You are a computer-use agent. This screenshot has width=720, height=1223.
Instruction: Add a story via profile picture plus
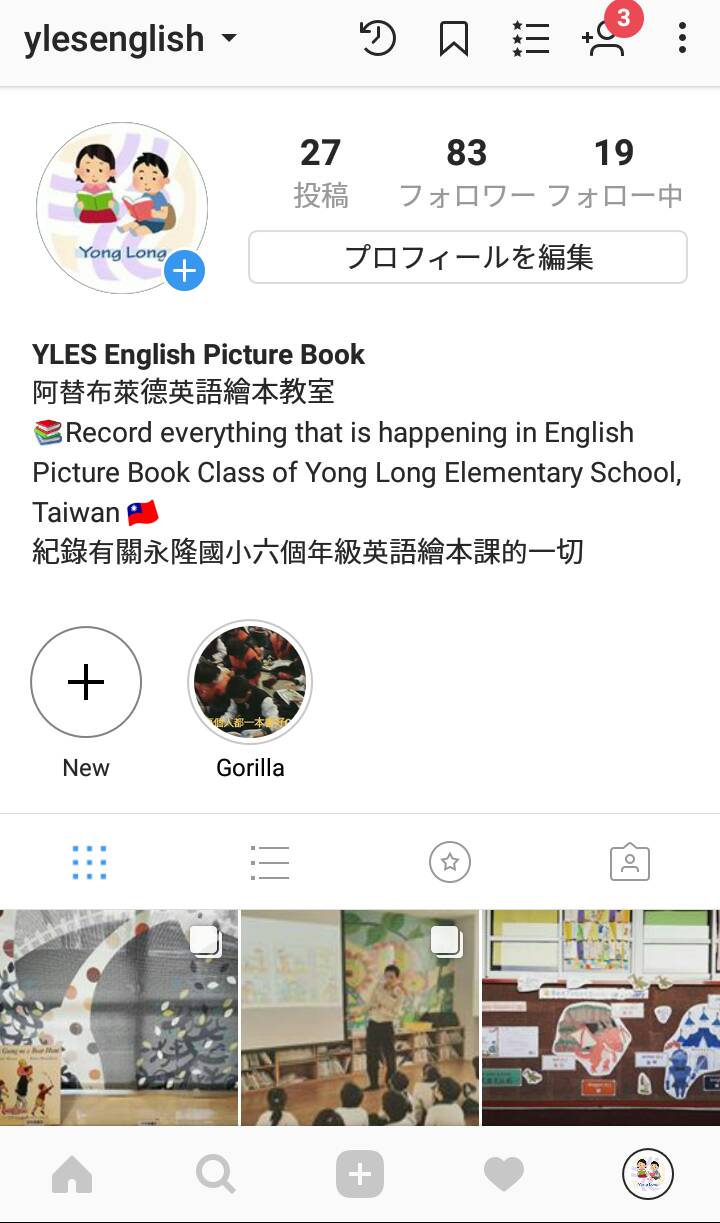(185, 271)
